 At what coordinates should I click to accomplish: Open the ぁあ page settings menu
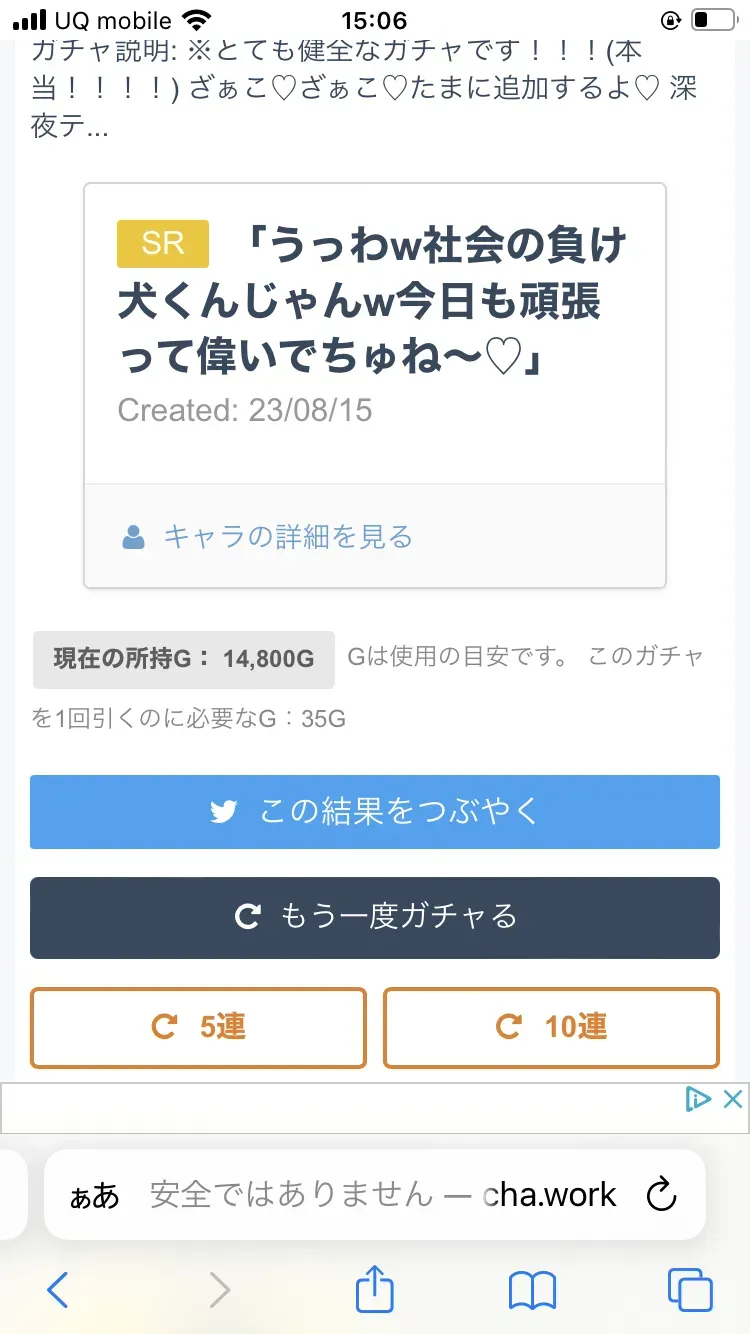(x=94, y=1196)
